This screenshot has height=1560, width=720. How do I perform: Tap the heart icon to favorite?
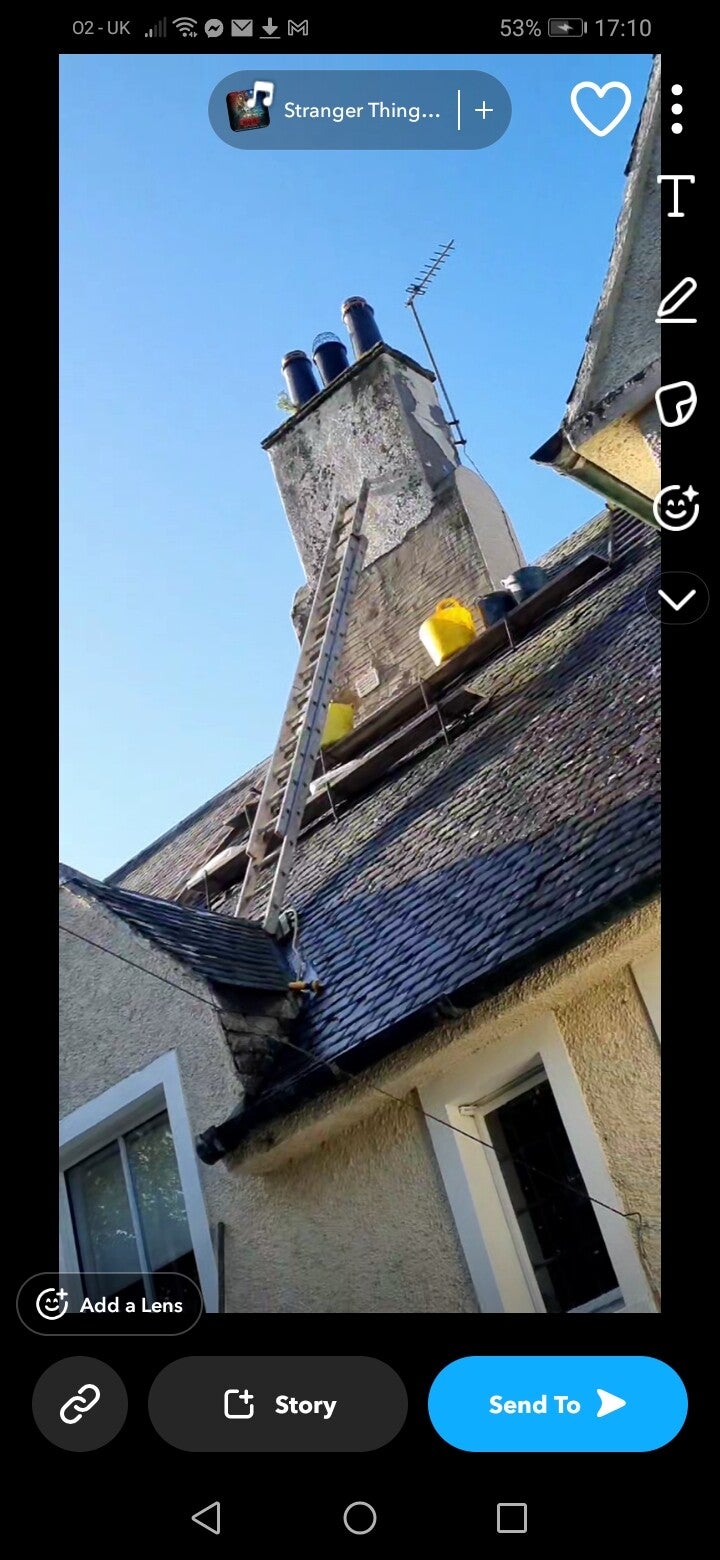click(601, 108)
